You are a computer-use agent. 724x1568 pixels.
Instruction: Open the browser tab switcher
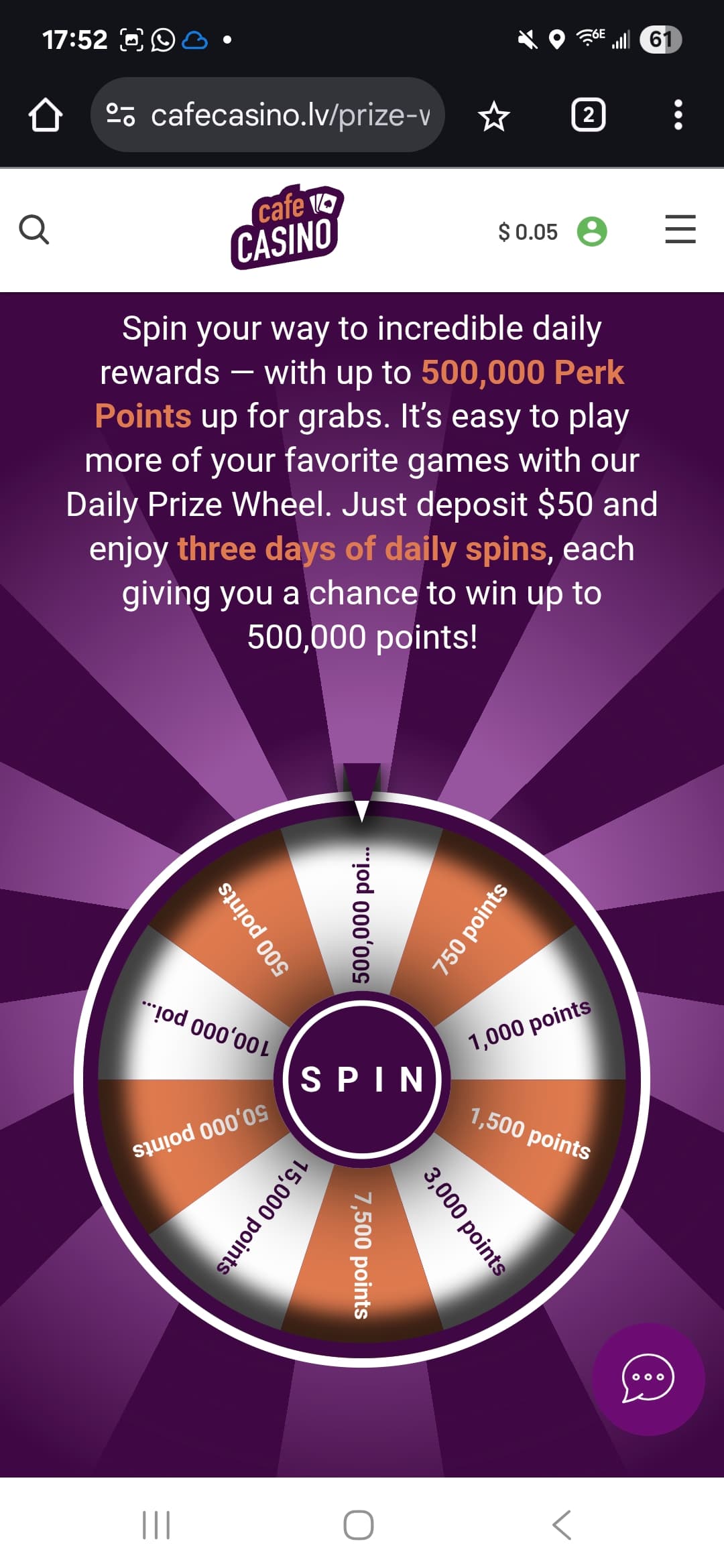tap(588, 115)
